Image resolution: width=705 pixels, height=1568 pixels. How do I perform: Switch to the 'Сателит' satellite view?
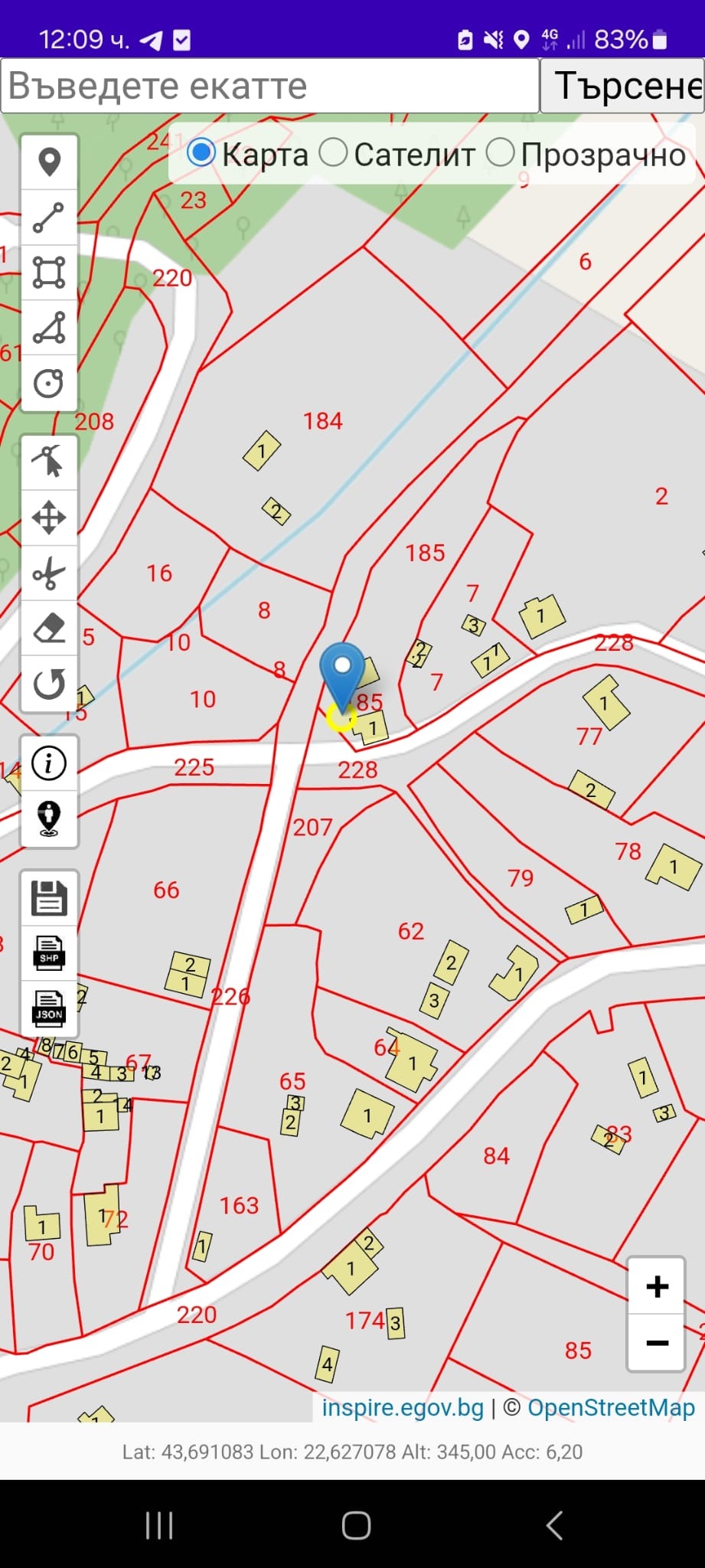(334, 152)
